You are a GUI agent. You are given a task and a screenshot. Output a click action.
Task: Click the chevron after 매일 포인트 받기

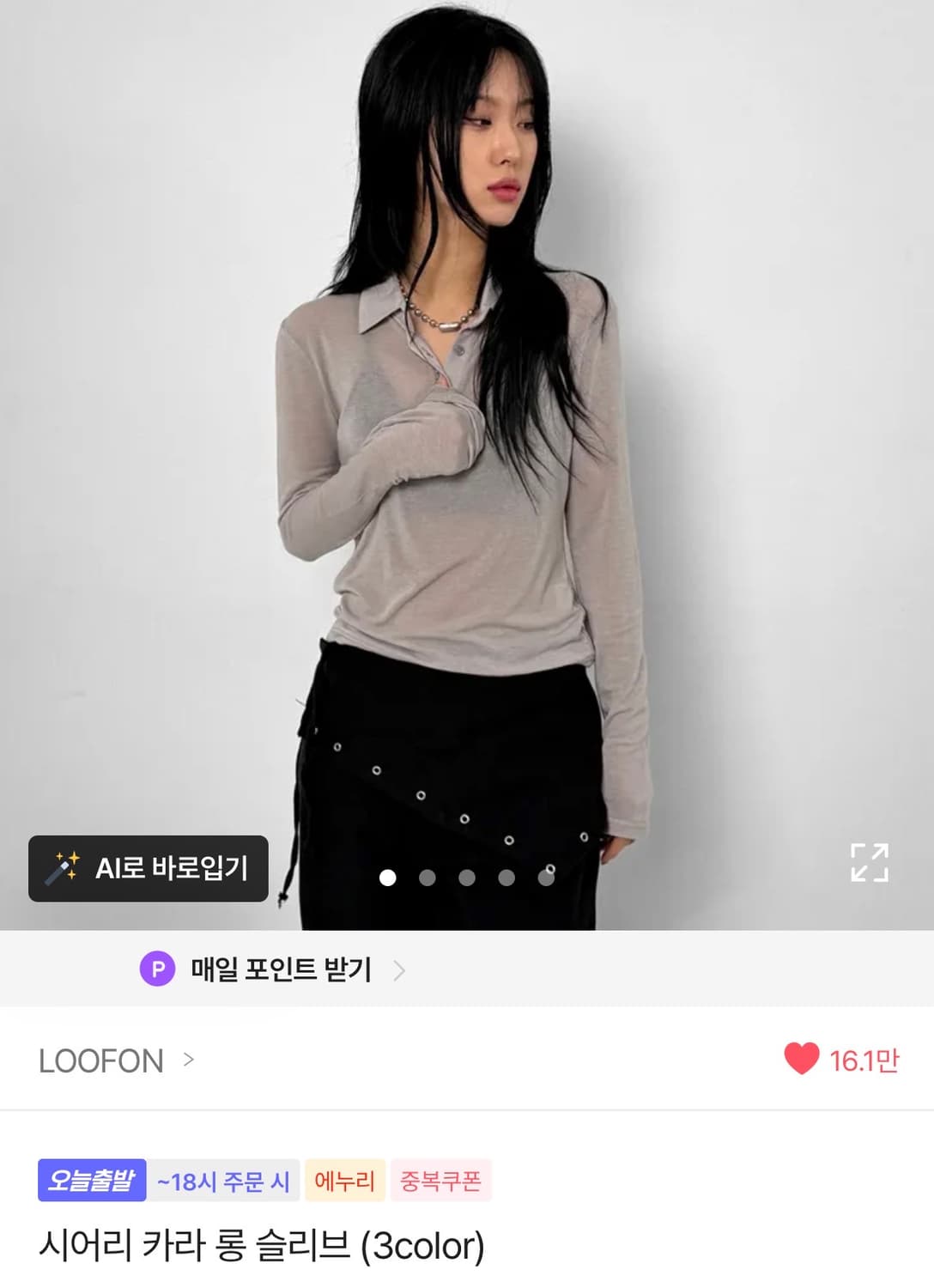tap(397, 969)
